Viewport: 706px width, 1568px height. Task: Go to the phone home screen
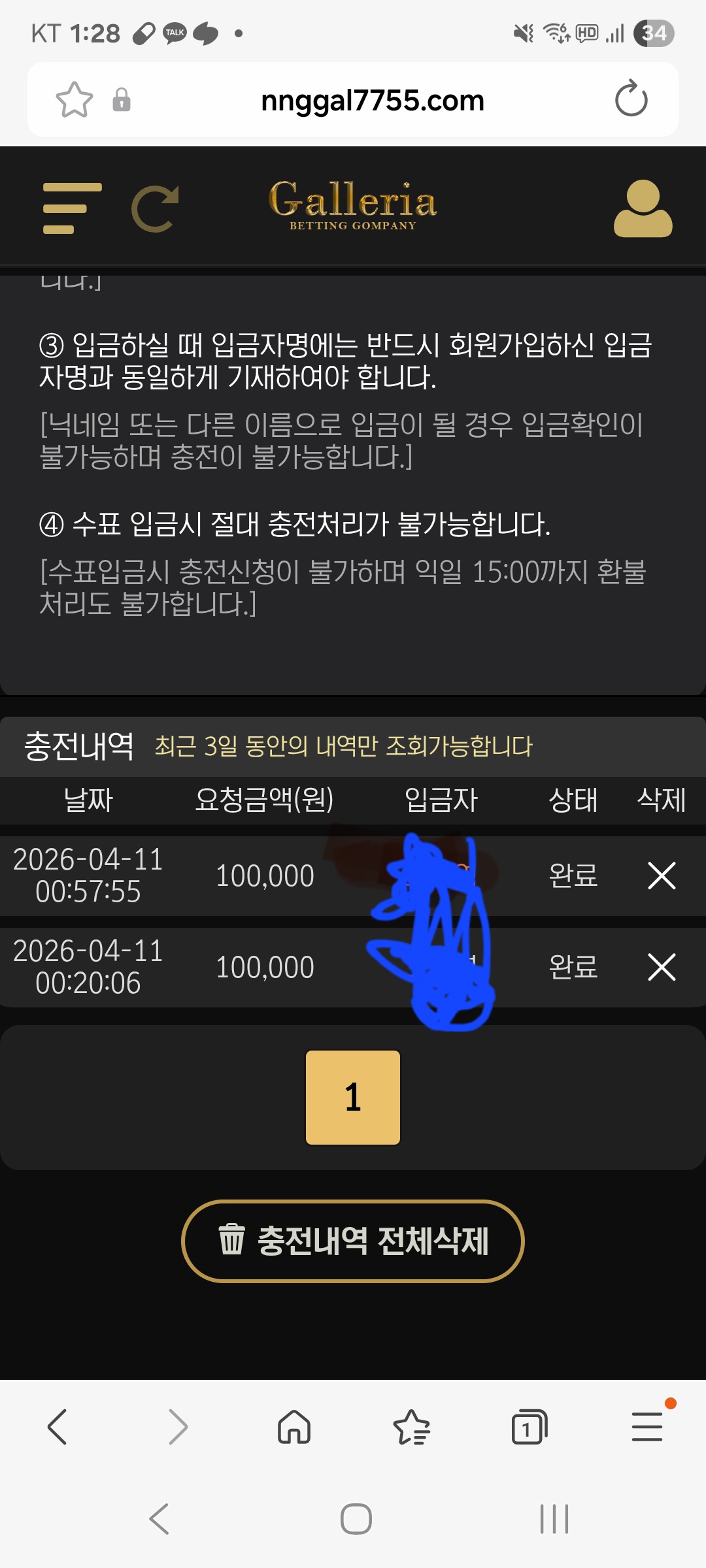point(356,1519)
